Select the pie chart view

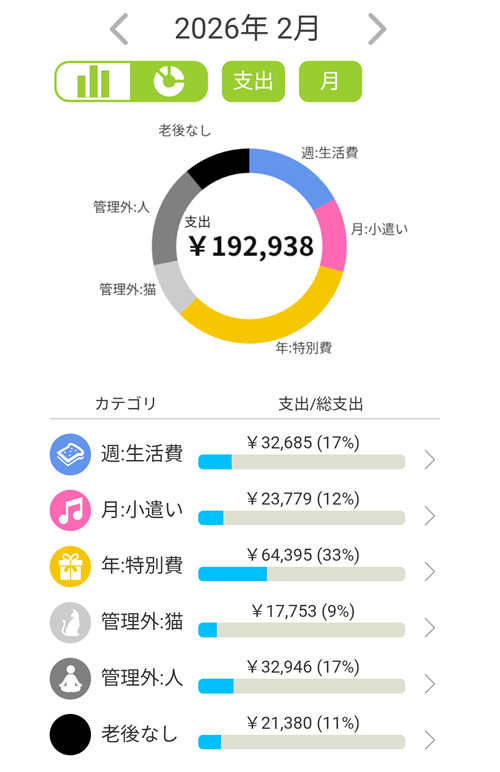(x=169, y=81)
